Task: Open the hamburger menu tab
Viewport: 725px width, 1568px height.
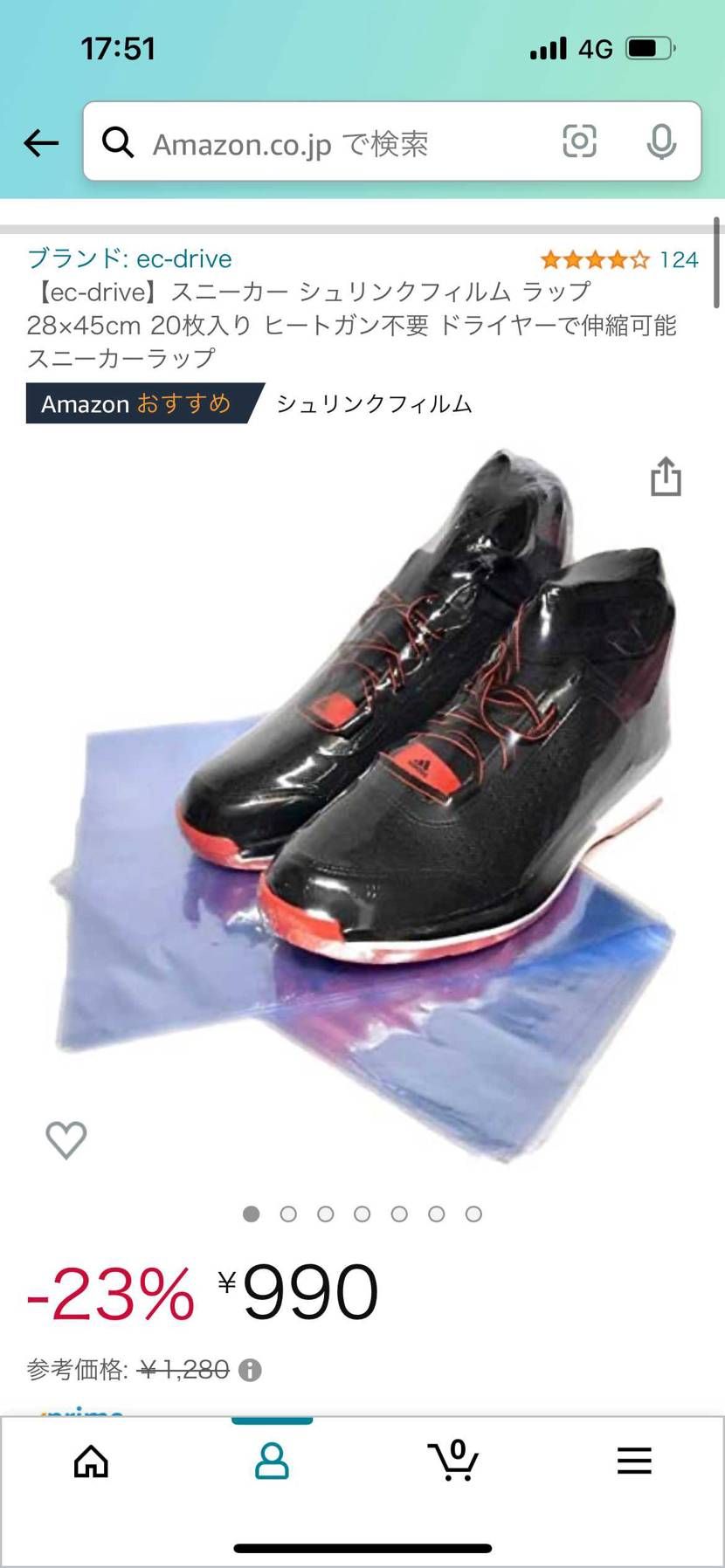Action: (634, 1461)
